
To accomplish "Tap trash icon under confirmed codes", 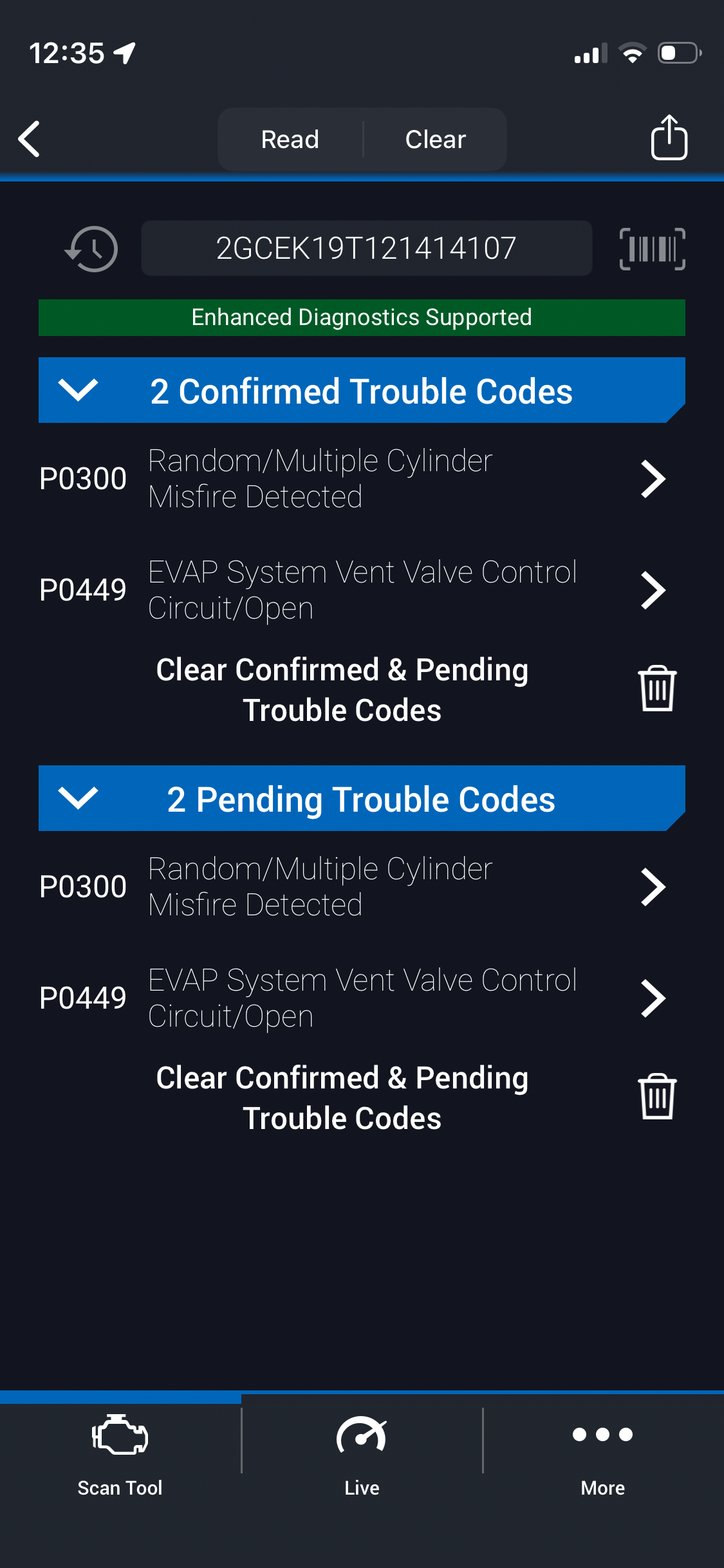I will coord(656,689).
